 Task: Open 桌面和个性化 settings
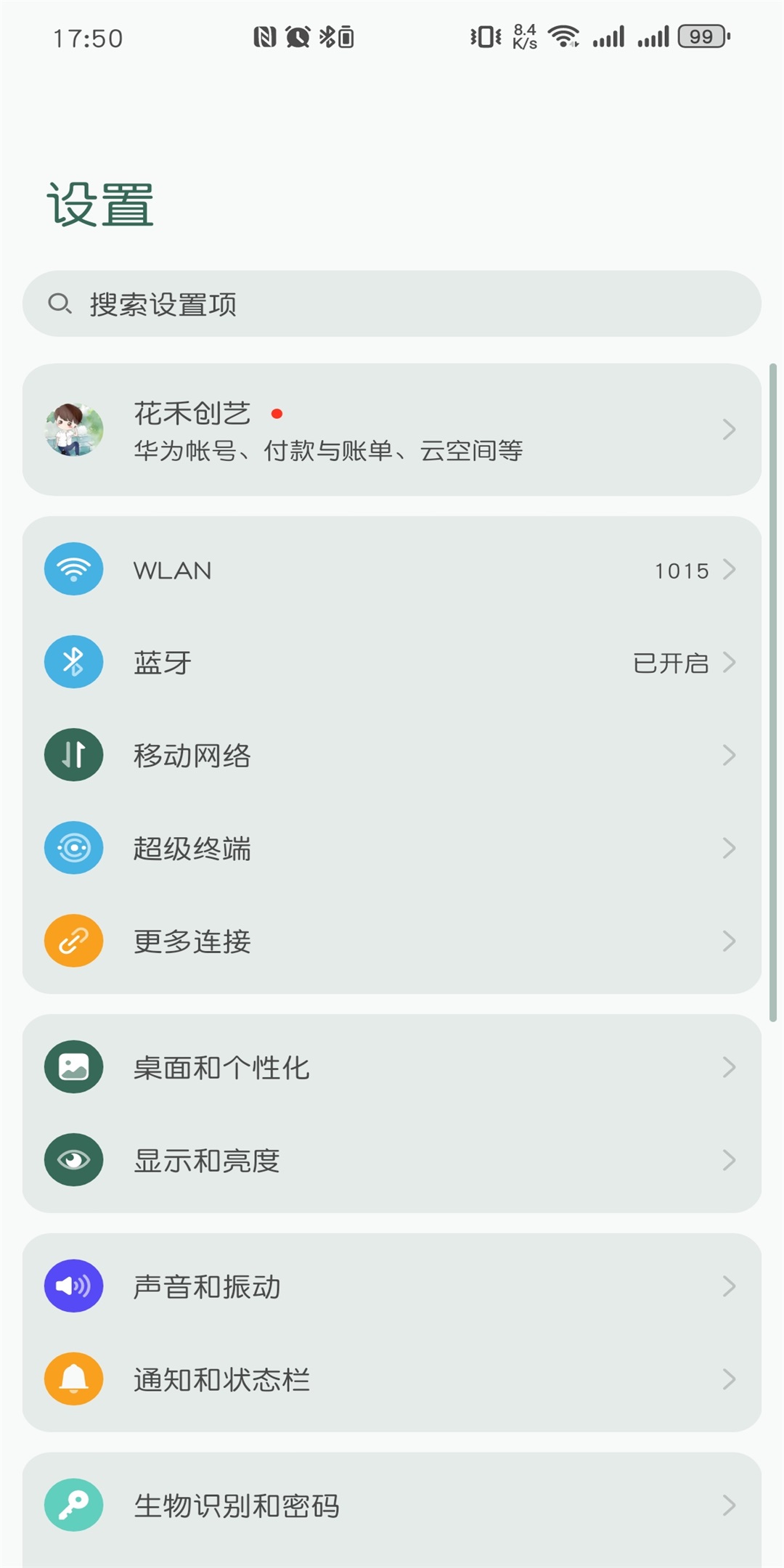[x=392, y=1067]
